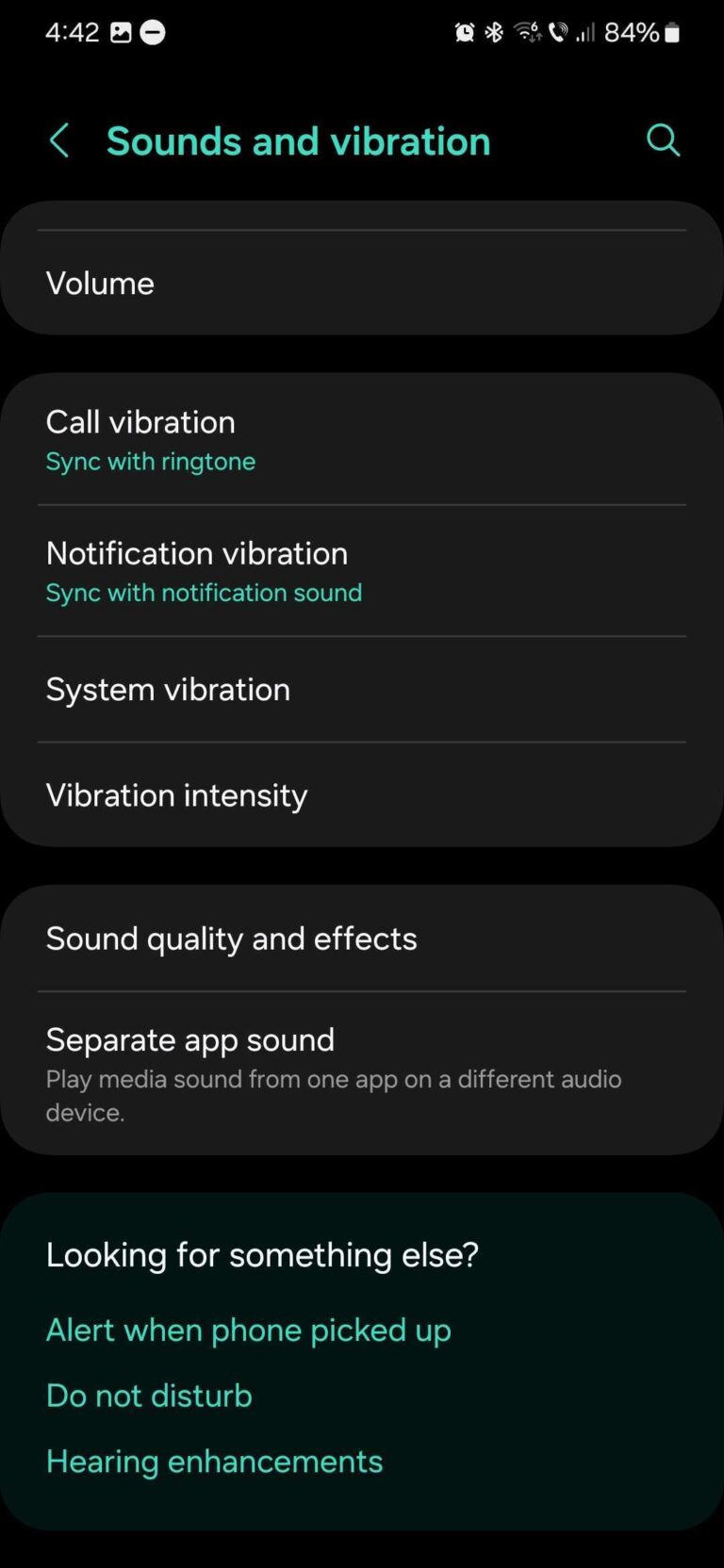Tap the call forwarding status icon
This screenshot has height=1568, width=724.
558,31
